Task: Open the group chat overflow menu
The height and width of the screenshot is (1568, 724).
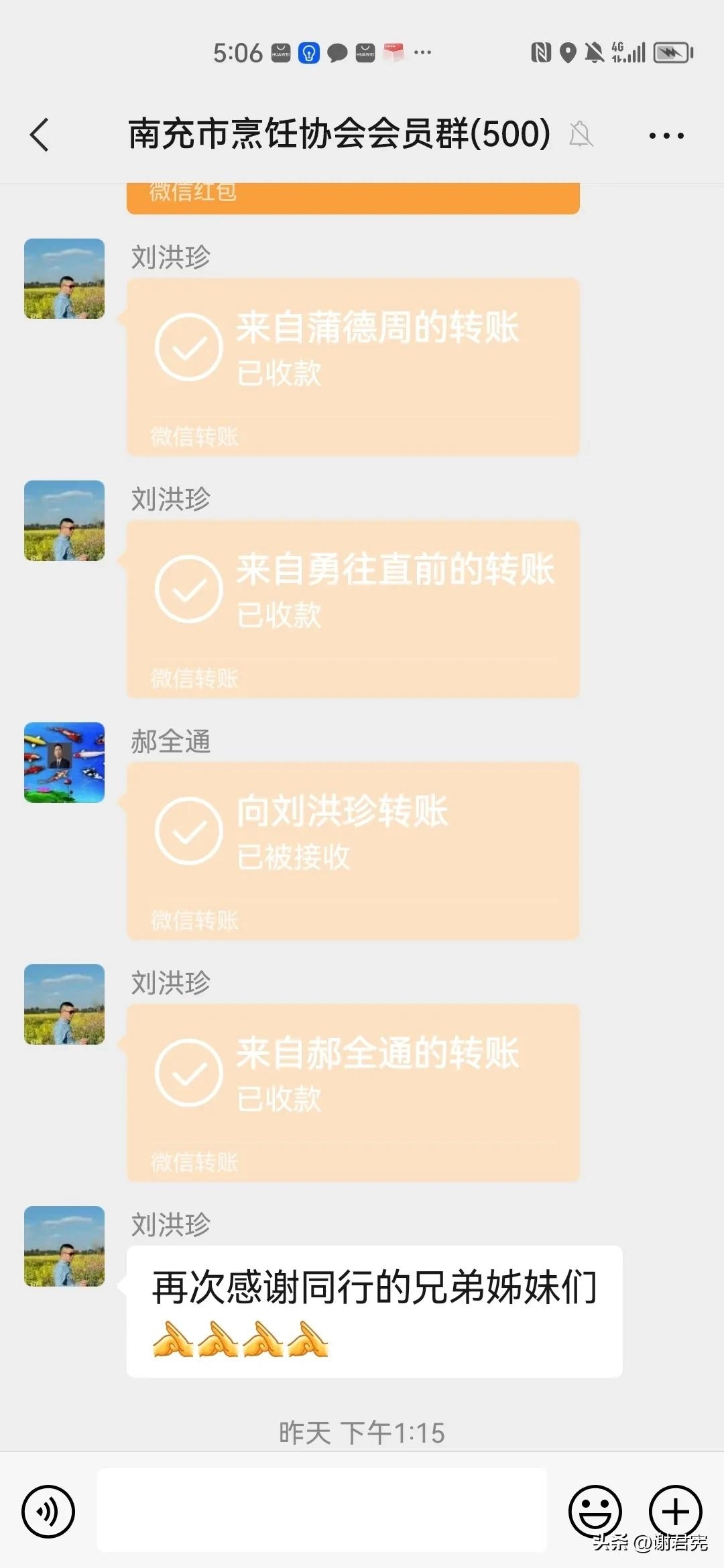Action: tap(666, 136)
